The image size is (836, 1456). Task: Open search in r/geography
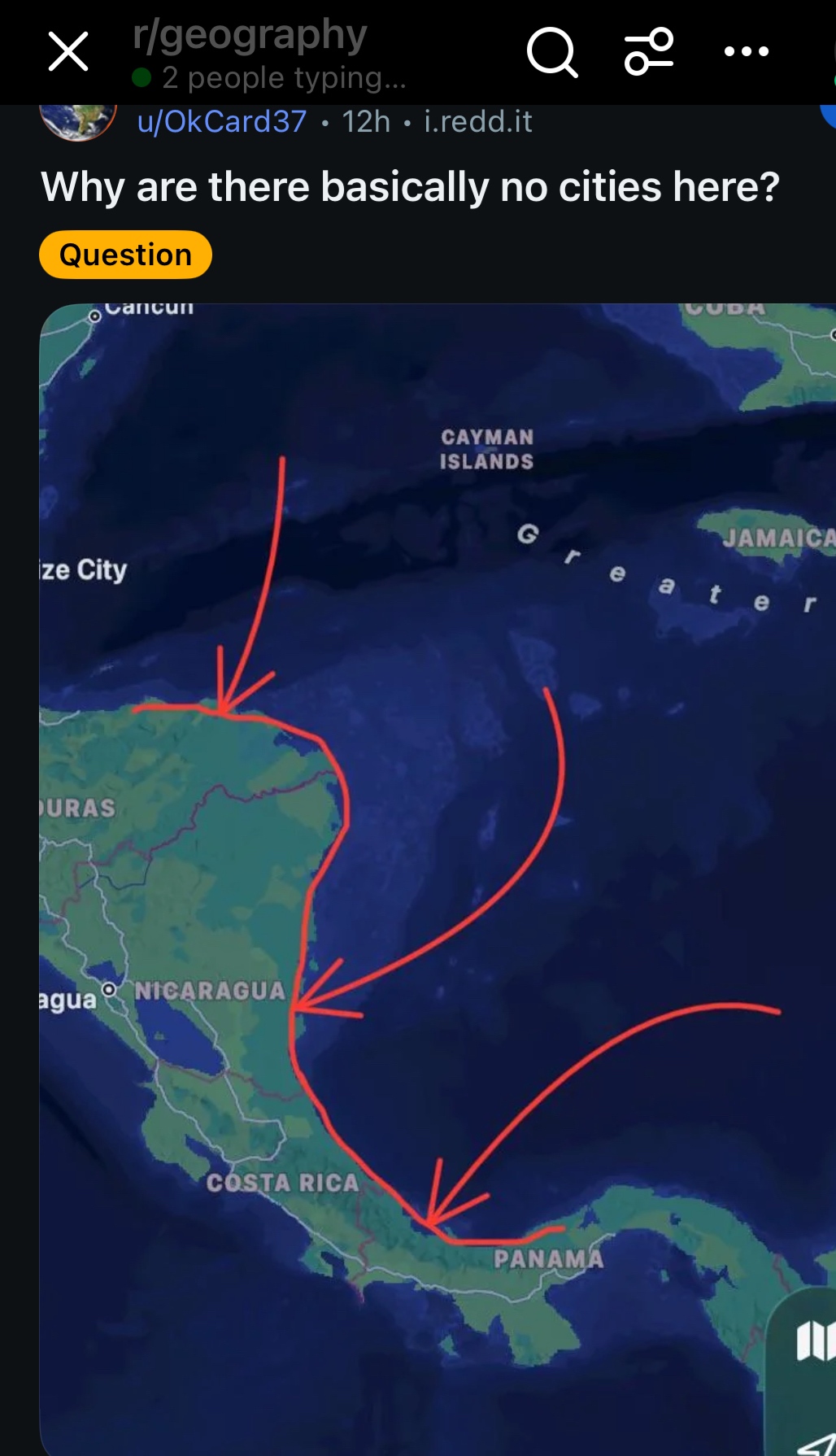(552, 52)
